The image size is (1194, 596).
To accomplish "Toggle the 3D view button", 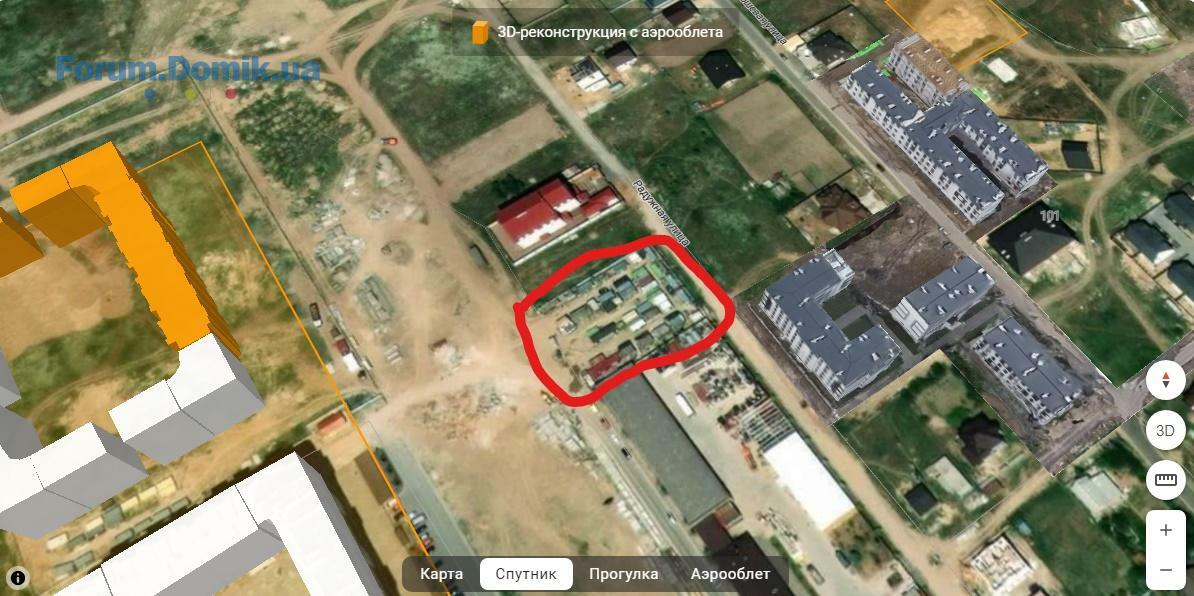I will (1166, 431).
